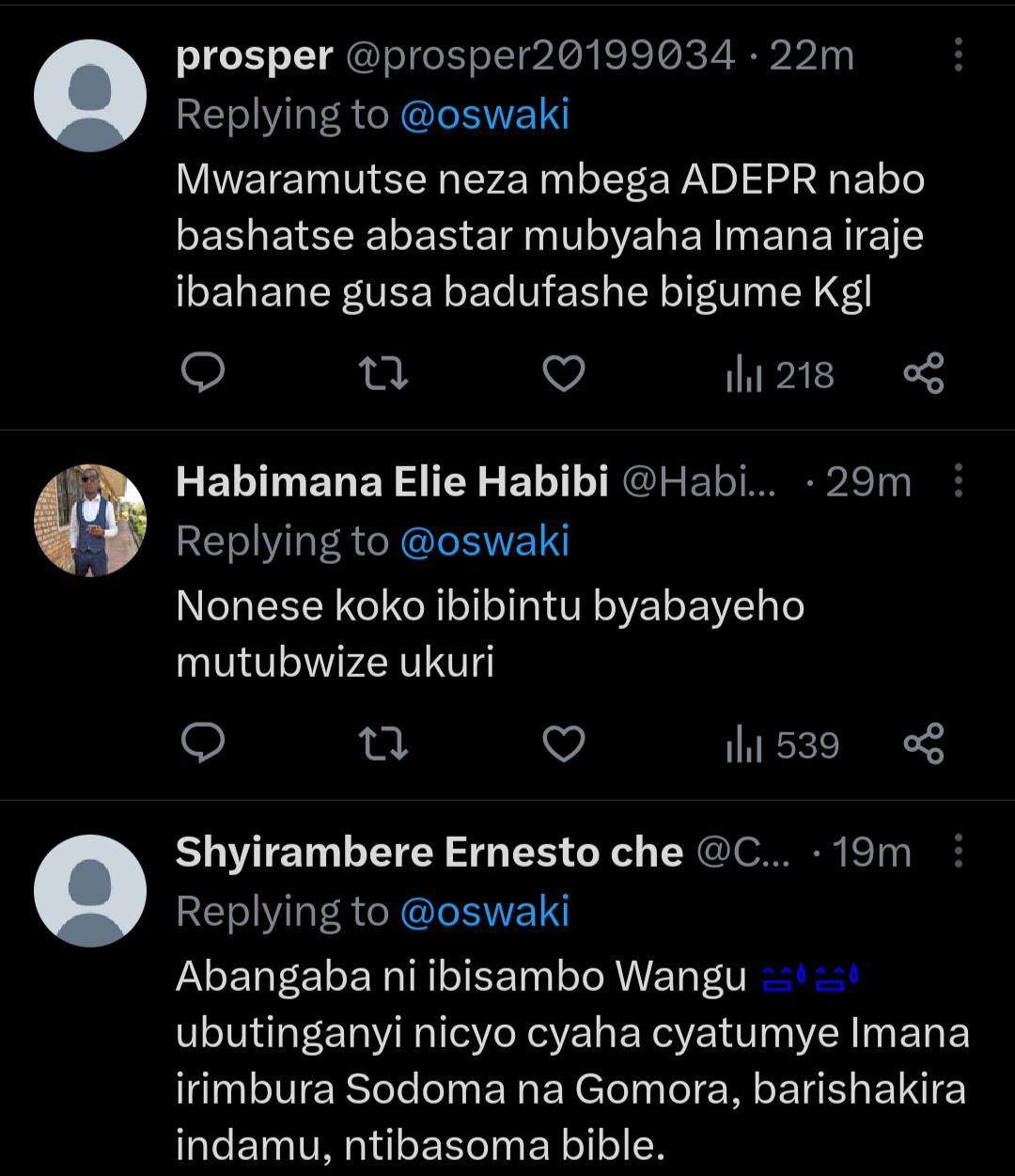View prosper's profile avatar

(90, 96)
